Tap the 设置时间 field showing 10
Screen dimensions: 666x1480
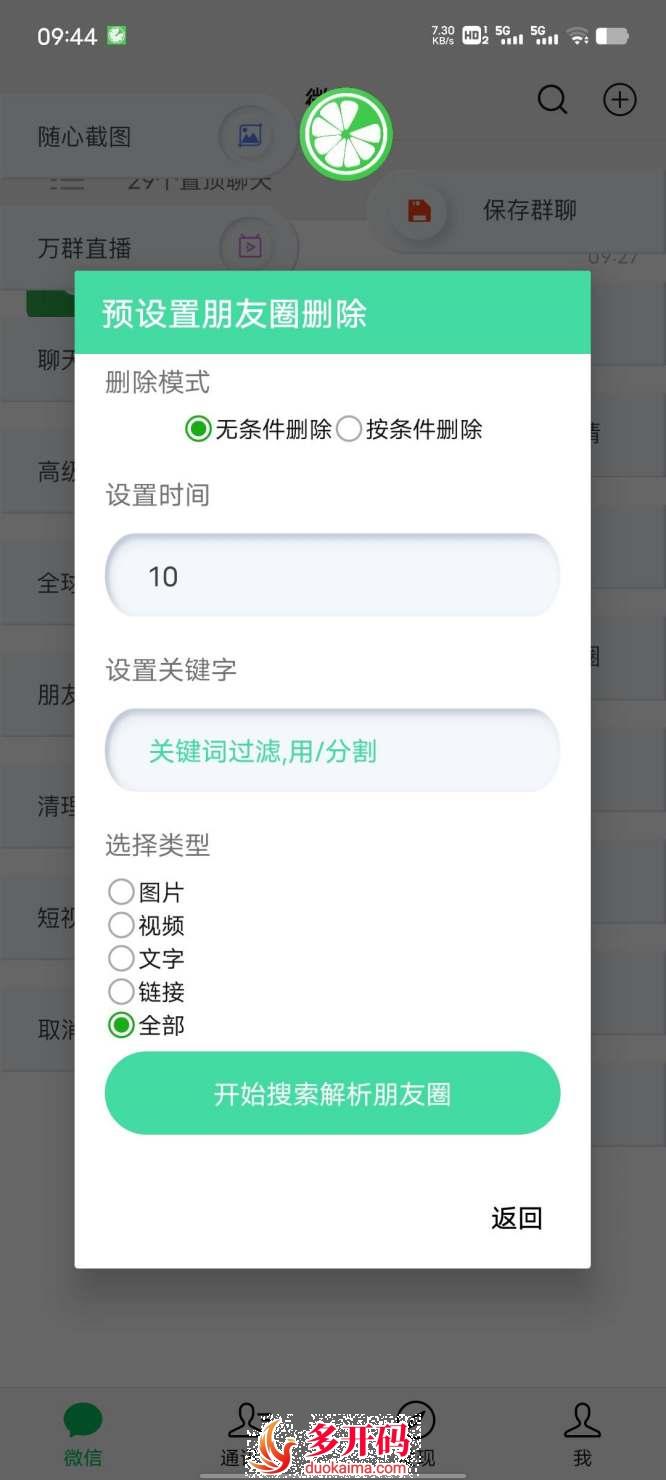click(332, 576)
